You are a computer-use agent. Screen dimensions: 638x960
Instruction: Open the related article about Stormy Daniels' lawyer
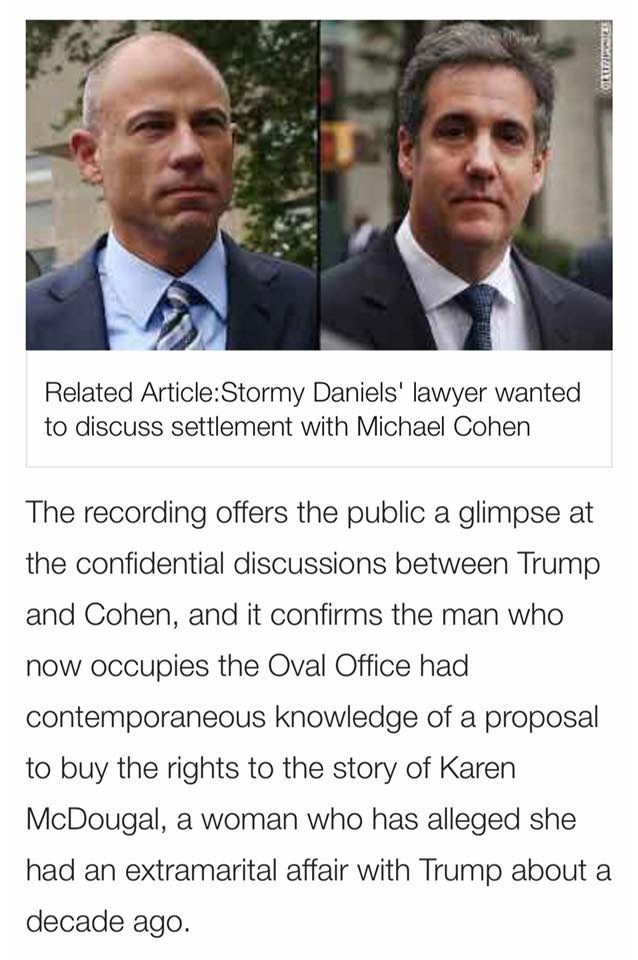[x=312, y=408]
